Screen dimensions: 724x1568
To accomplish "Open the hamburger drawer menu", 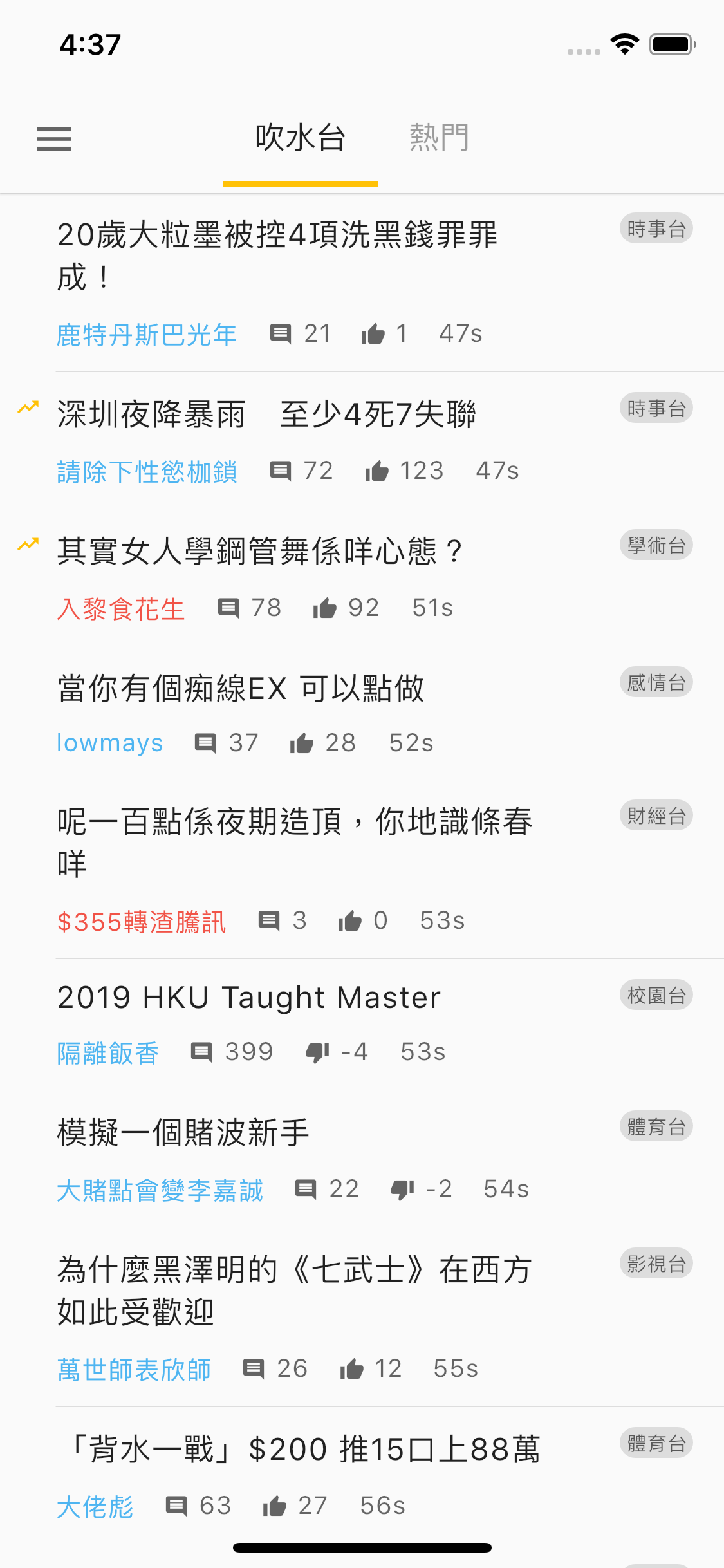I will 54,138.
